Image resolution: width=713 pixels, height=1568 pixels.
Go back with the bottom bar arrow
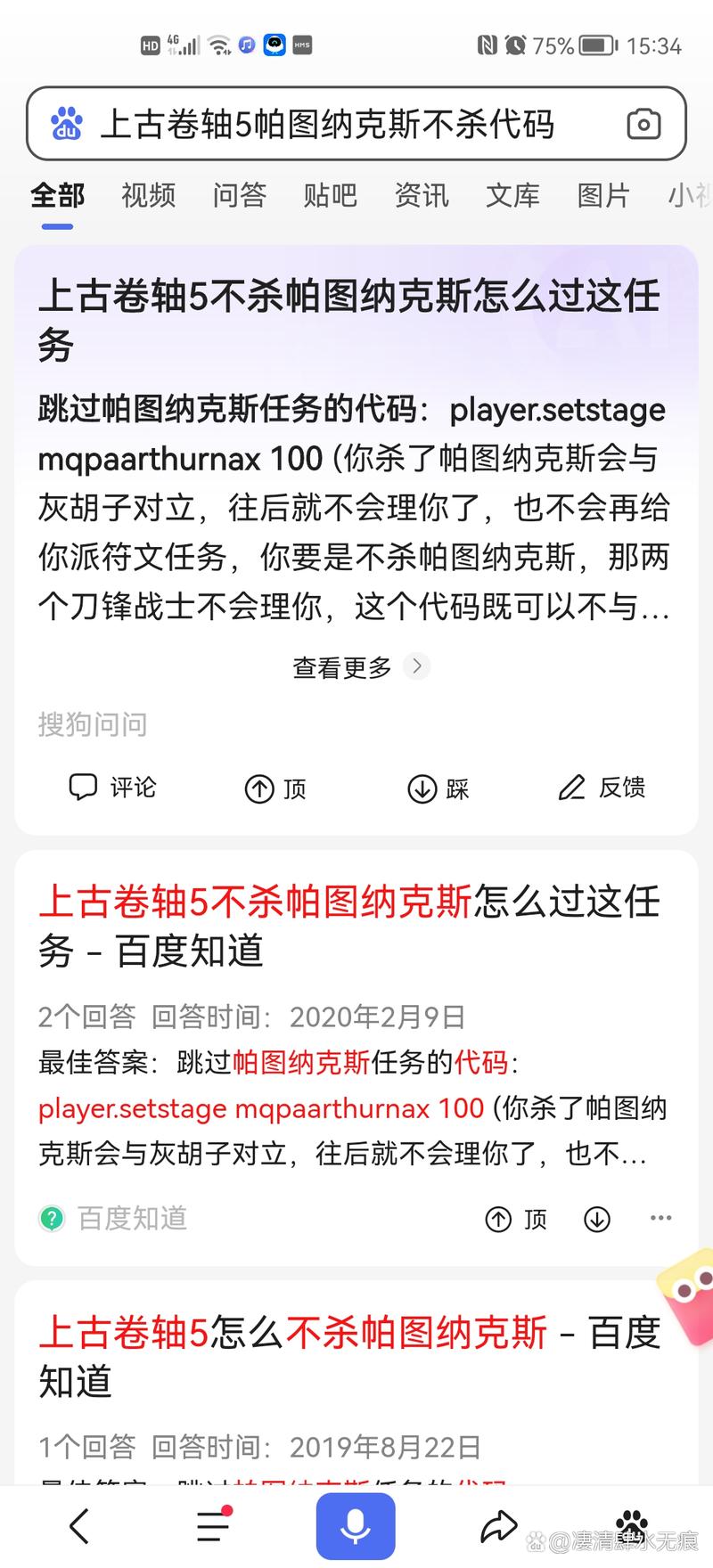(79, 1526)
